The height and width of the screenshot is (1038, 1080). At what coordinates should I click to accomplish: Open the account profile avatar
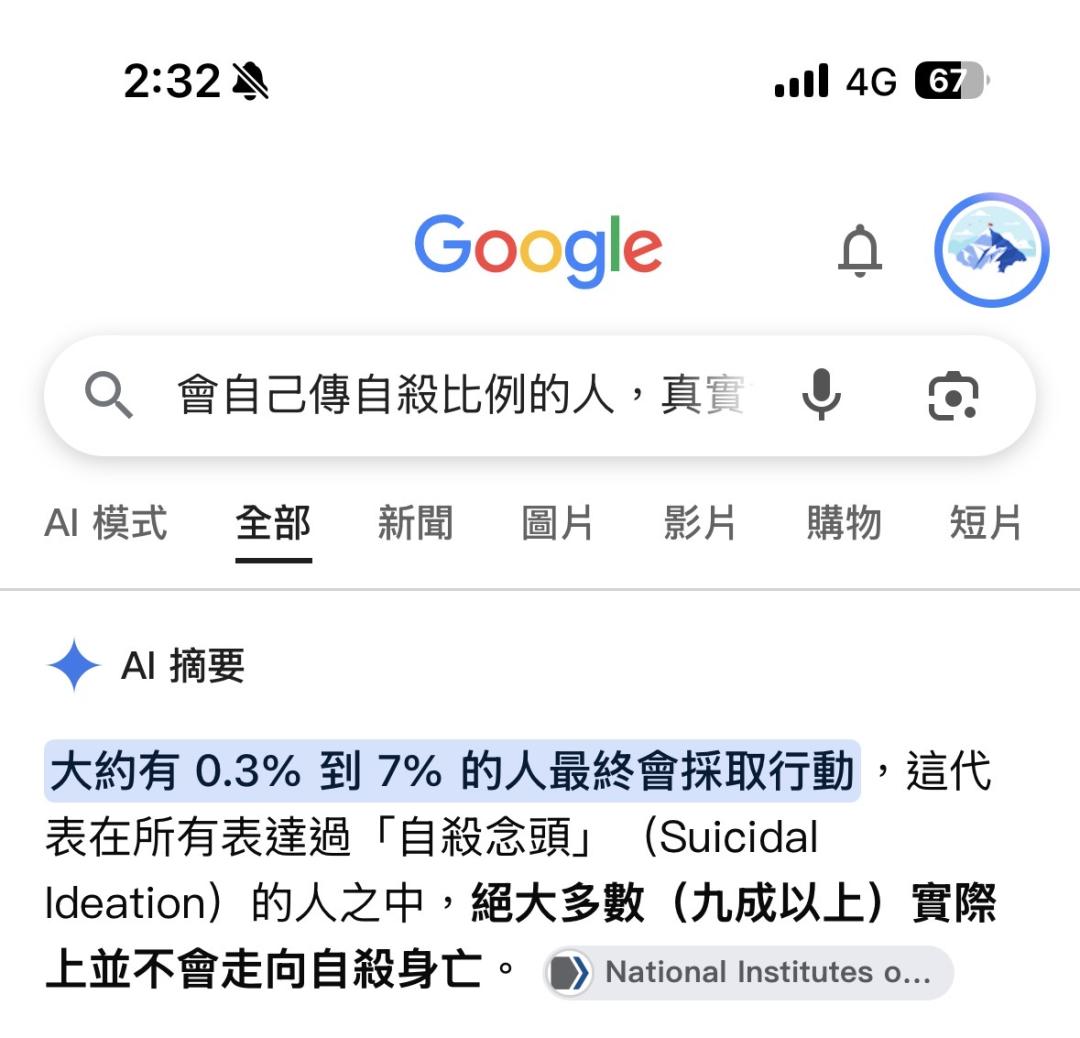pyautogui.click(x=991, y=250)
